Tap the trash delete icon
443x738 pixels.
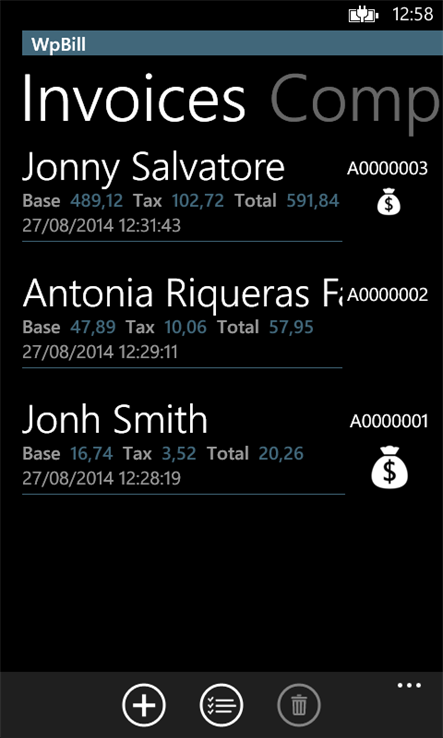[x=298, y=705]
